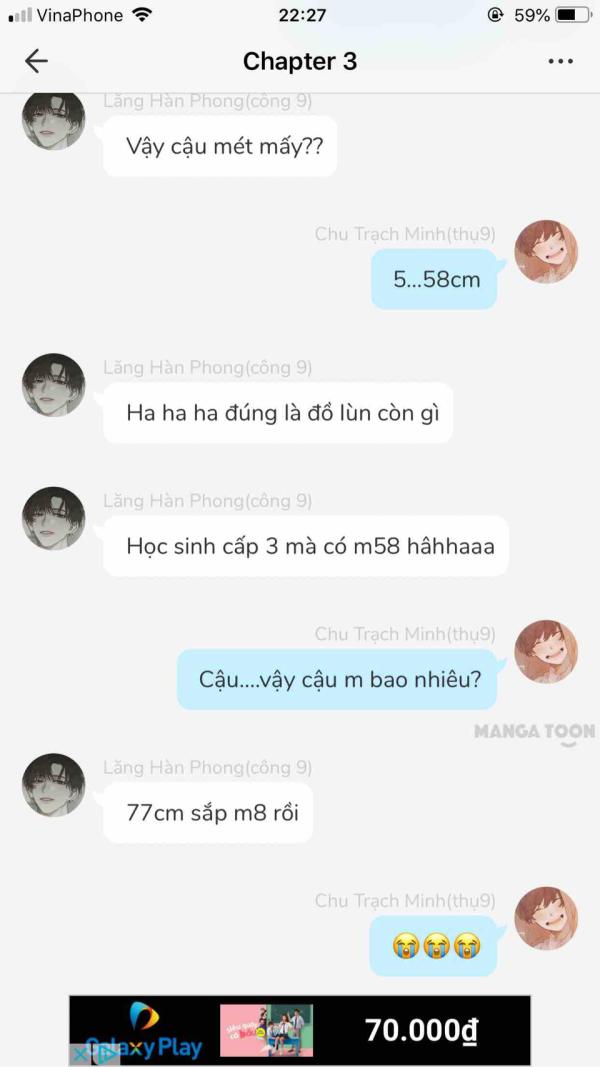The image size is (600, 1067).
Task: Open the Galaxy Play 70.000đ ad banner
Action: (300, 1030)
